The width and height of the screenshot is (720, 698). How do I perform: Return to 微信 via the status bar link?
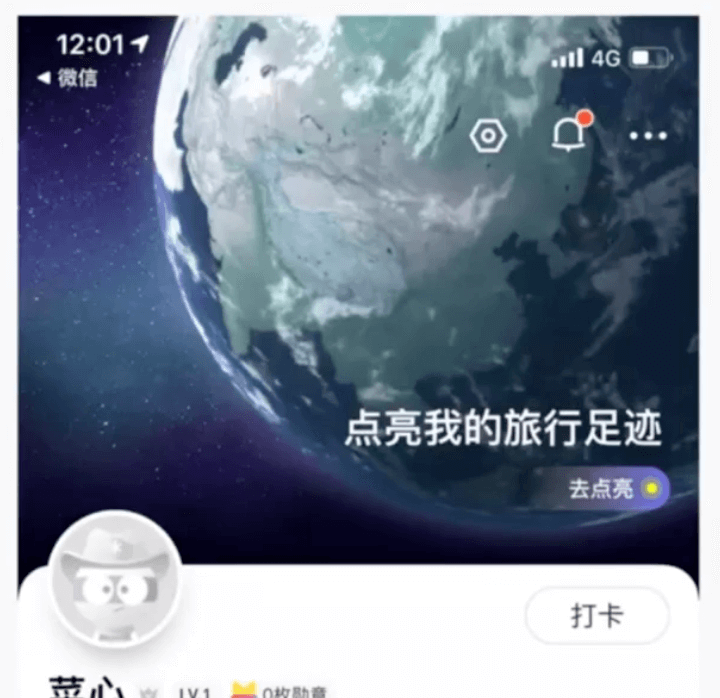pyautogui.click(x=68, y=77)
